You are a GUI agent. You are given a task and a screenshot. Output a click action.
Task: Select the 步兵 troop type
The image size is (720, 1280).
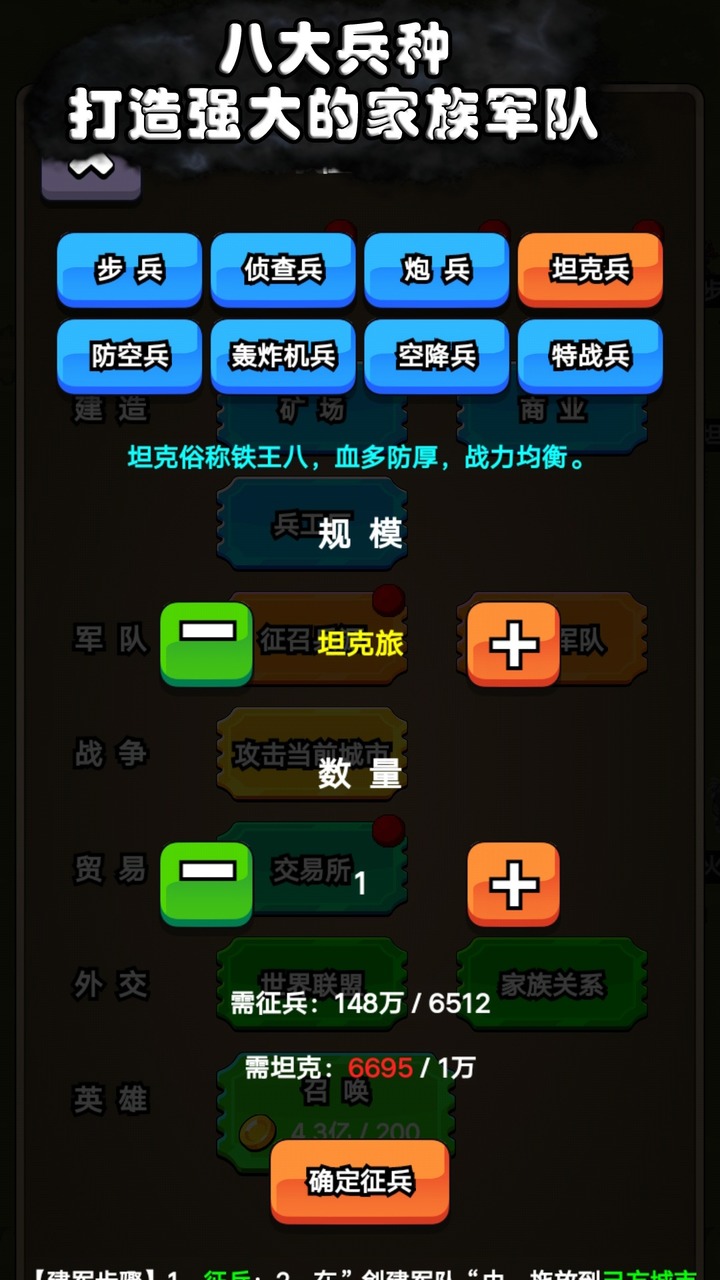click(129, 269)
